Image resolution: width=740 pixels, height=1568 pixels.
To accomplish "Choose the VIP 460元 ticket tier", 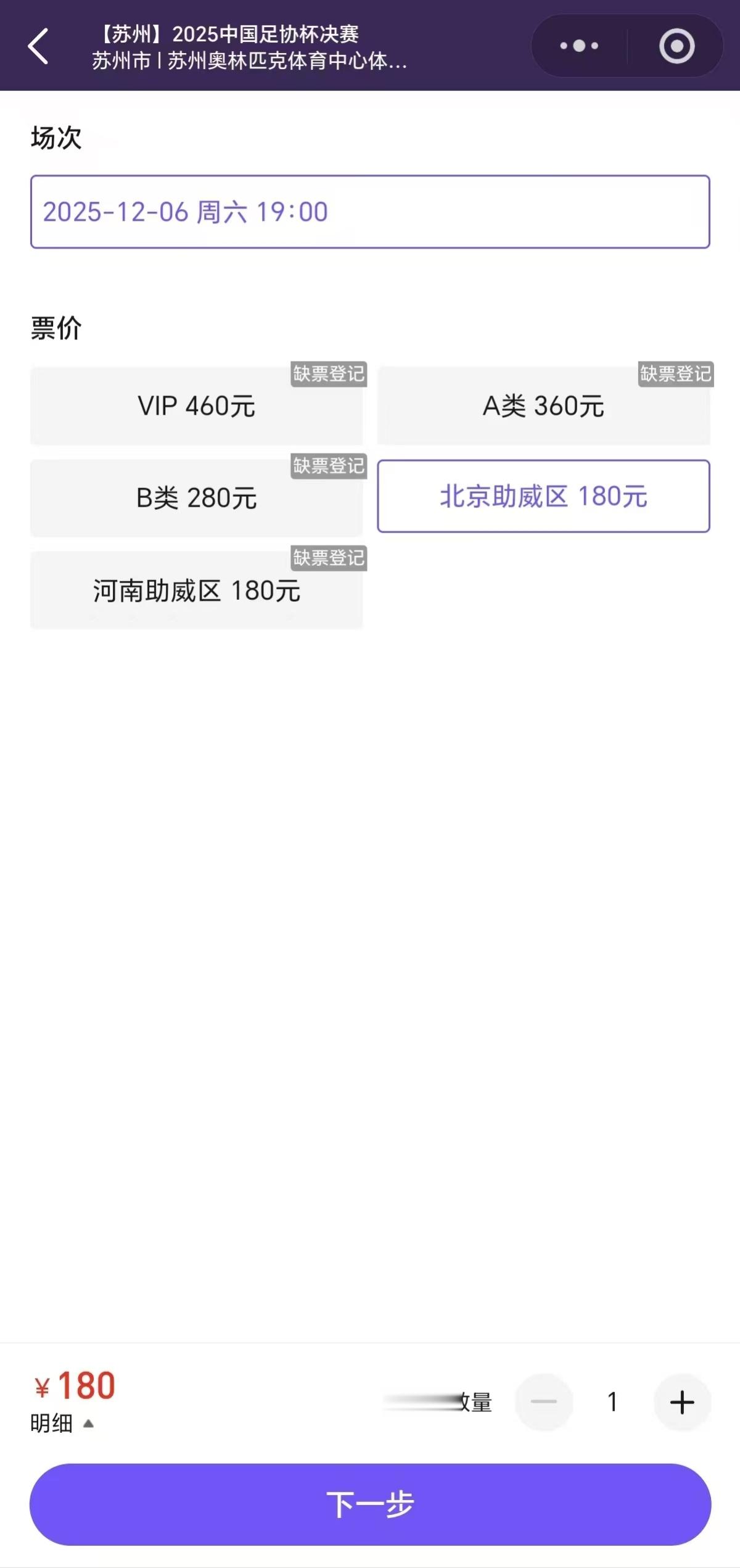I will click(197, 406).
